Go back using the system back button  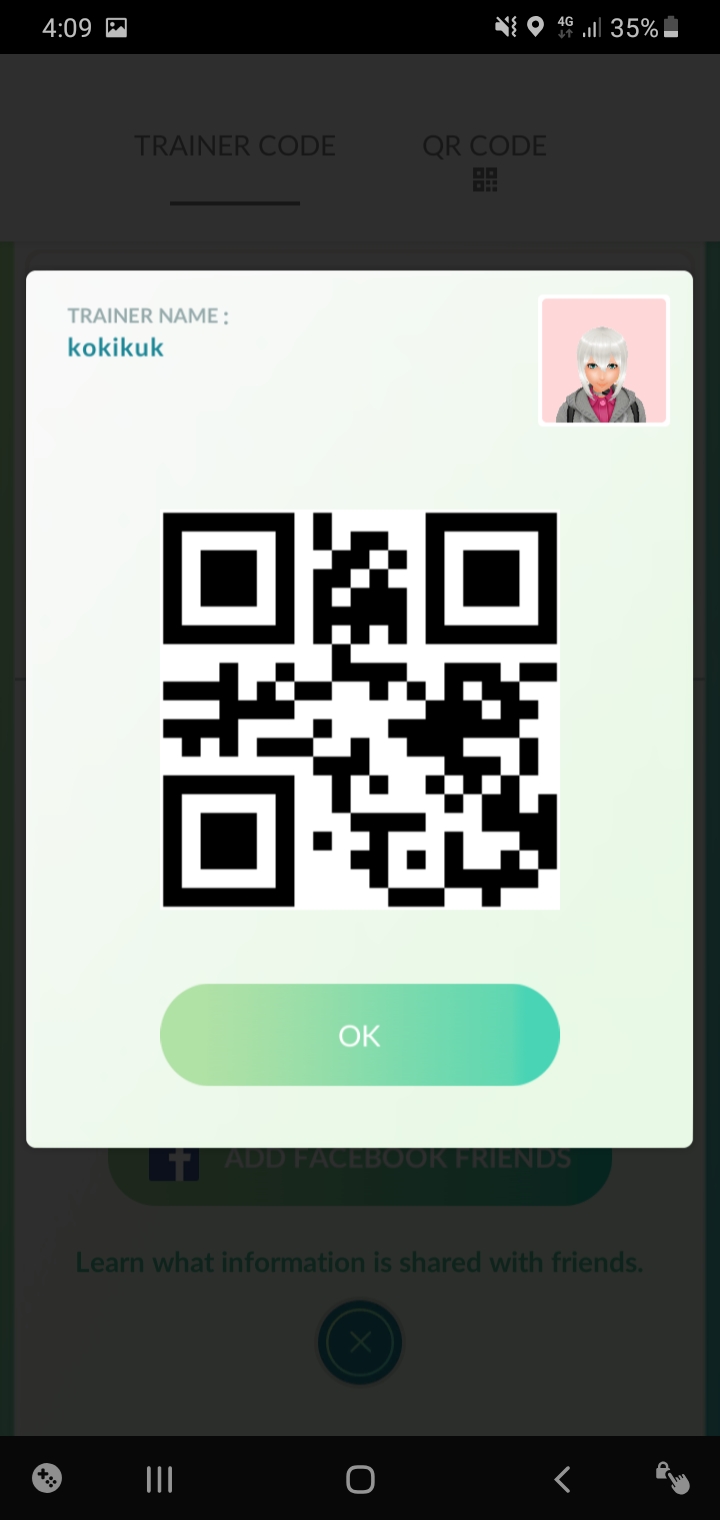[x=562, y=1479]
